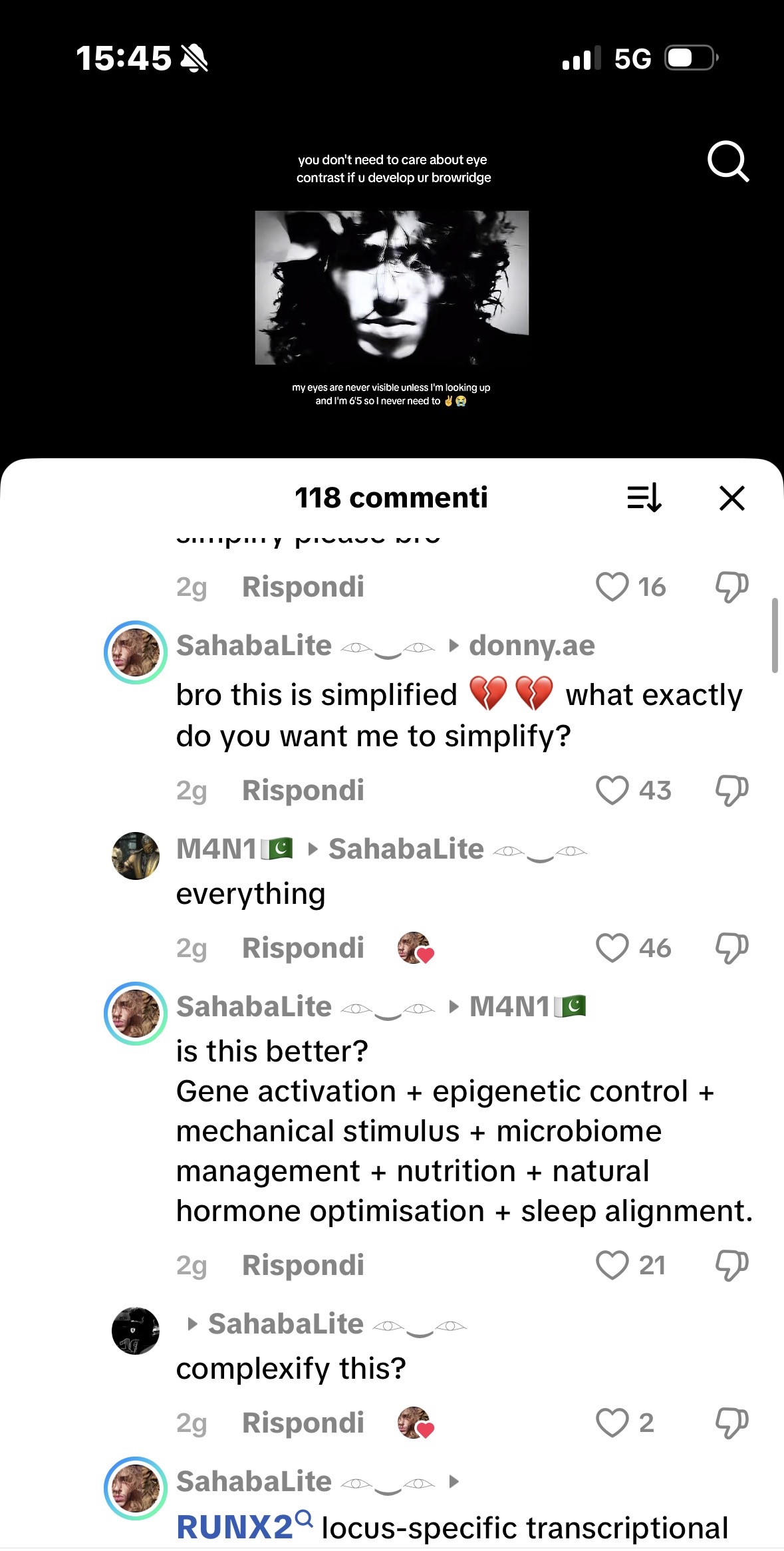Dislike the "is this better?" comment
This screenshot has width=784, height=1551.
click(731, 1265)
